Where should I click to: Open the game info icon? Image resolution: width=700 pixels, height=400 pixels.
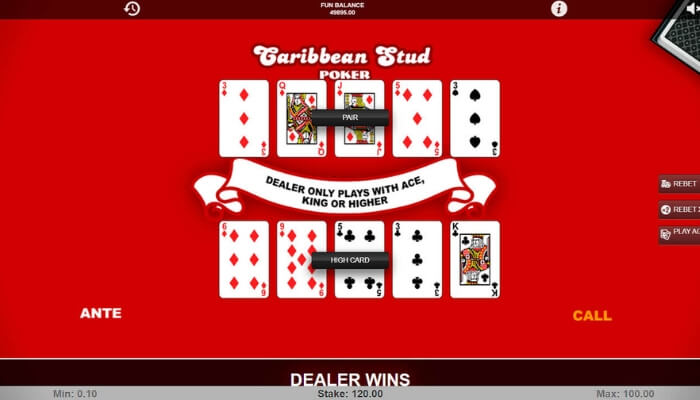(x=559, y=9)
